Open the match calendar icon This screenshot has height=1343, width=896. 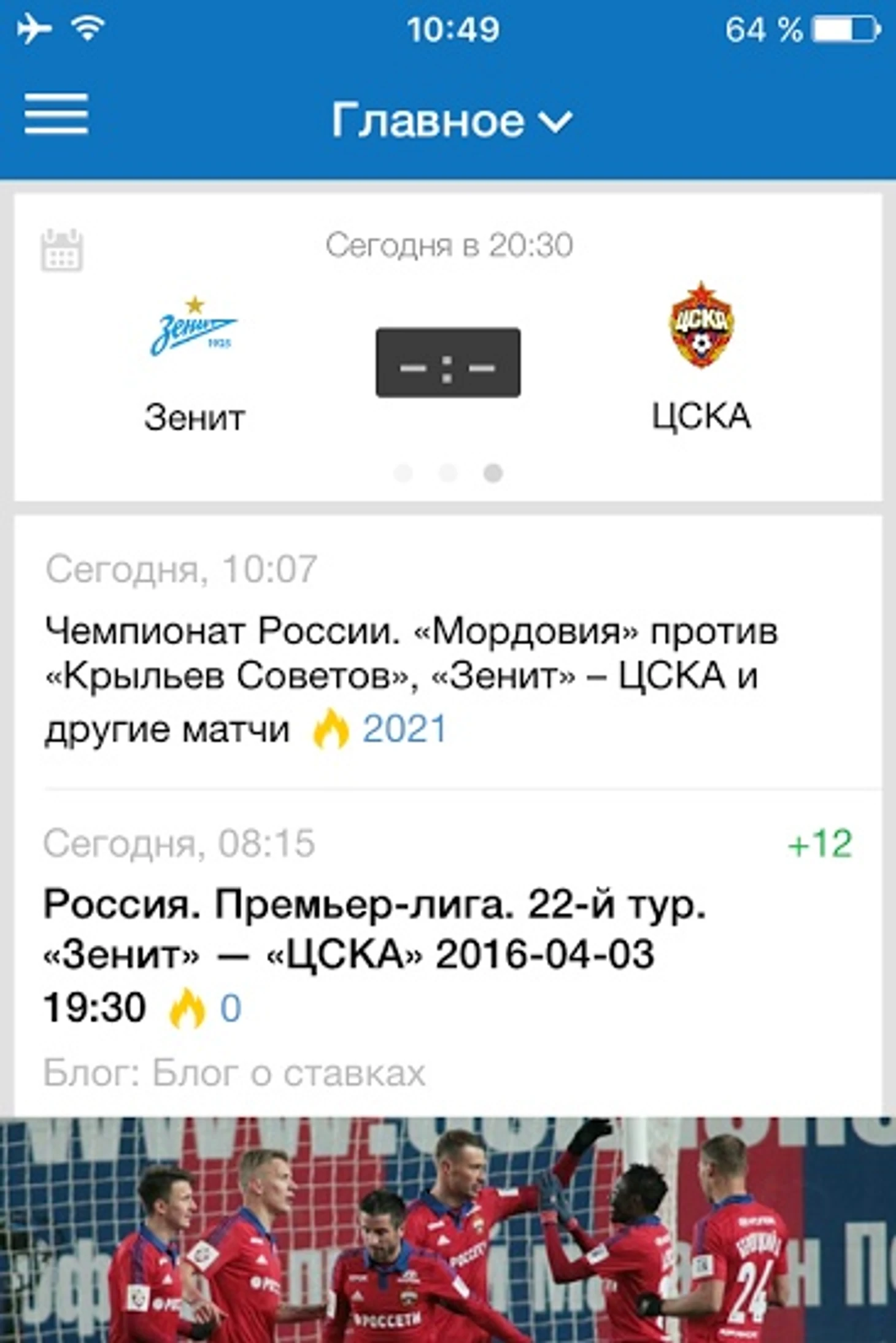pos(61,250)
